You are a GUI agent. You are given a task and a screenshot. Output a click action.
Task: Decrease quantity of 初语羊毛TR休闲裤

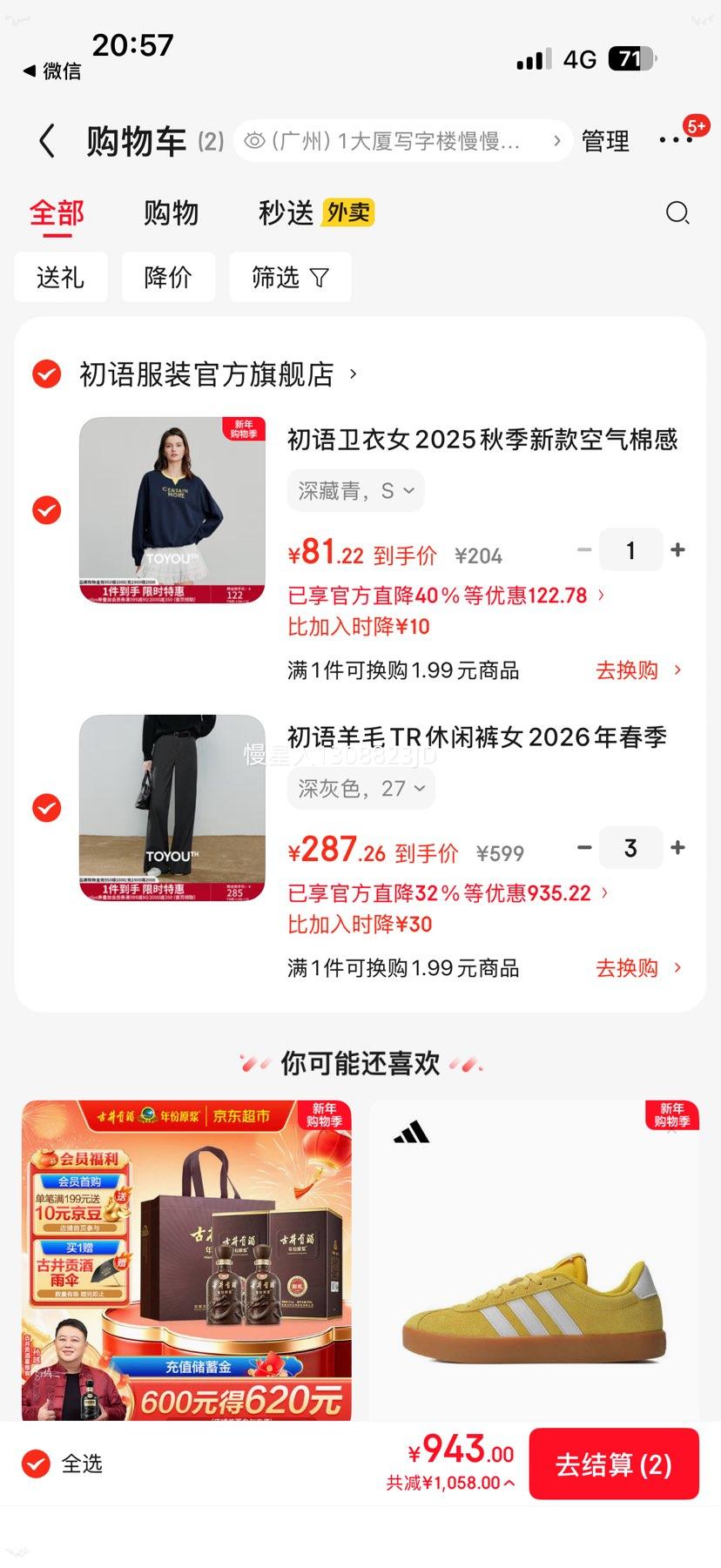(x=584, y=848)
